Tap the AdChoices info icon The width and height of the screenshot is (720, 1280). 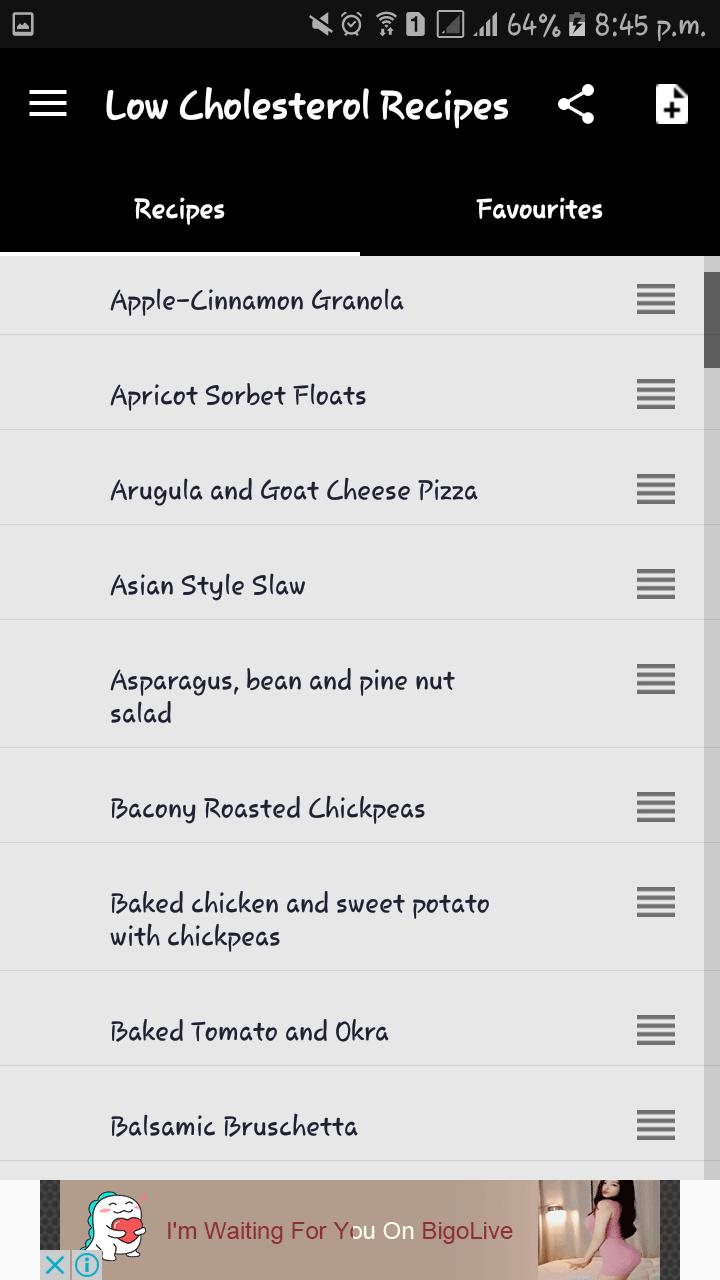pos(86,1264)
